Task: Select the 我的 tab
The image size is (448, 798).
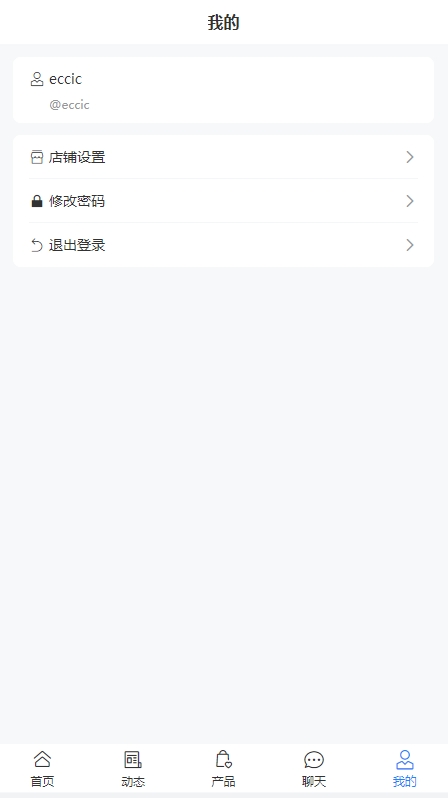Action: coord(405,768)
